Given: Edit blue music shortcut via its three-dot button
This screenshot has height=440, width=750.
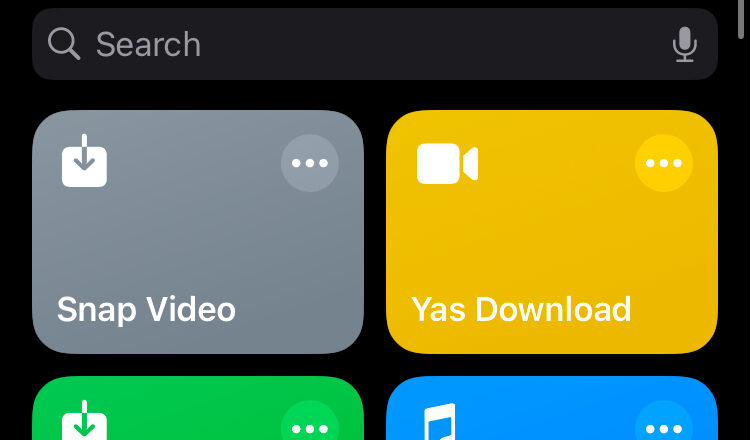Looking at the screenshot, I should [664, 428].
